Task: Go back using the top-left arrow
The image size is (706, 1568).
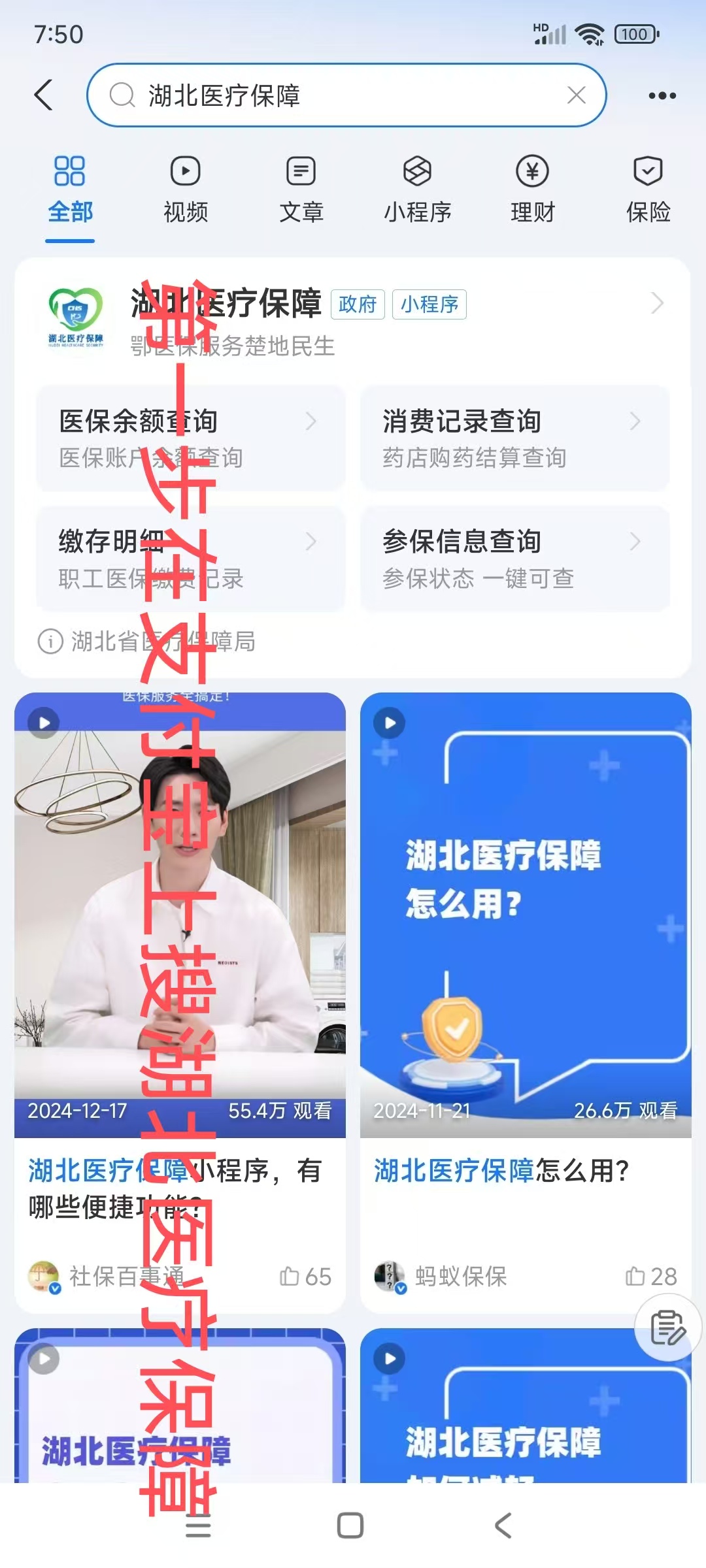Action: click(x=43, y=95)
